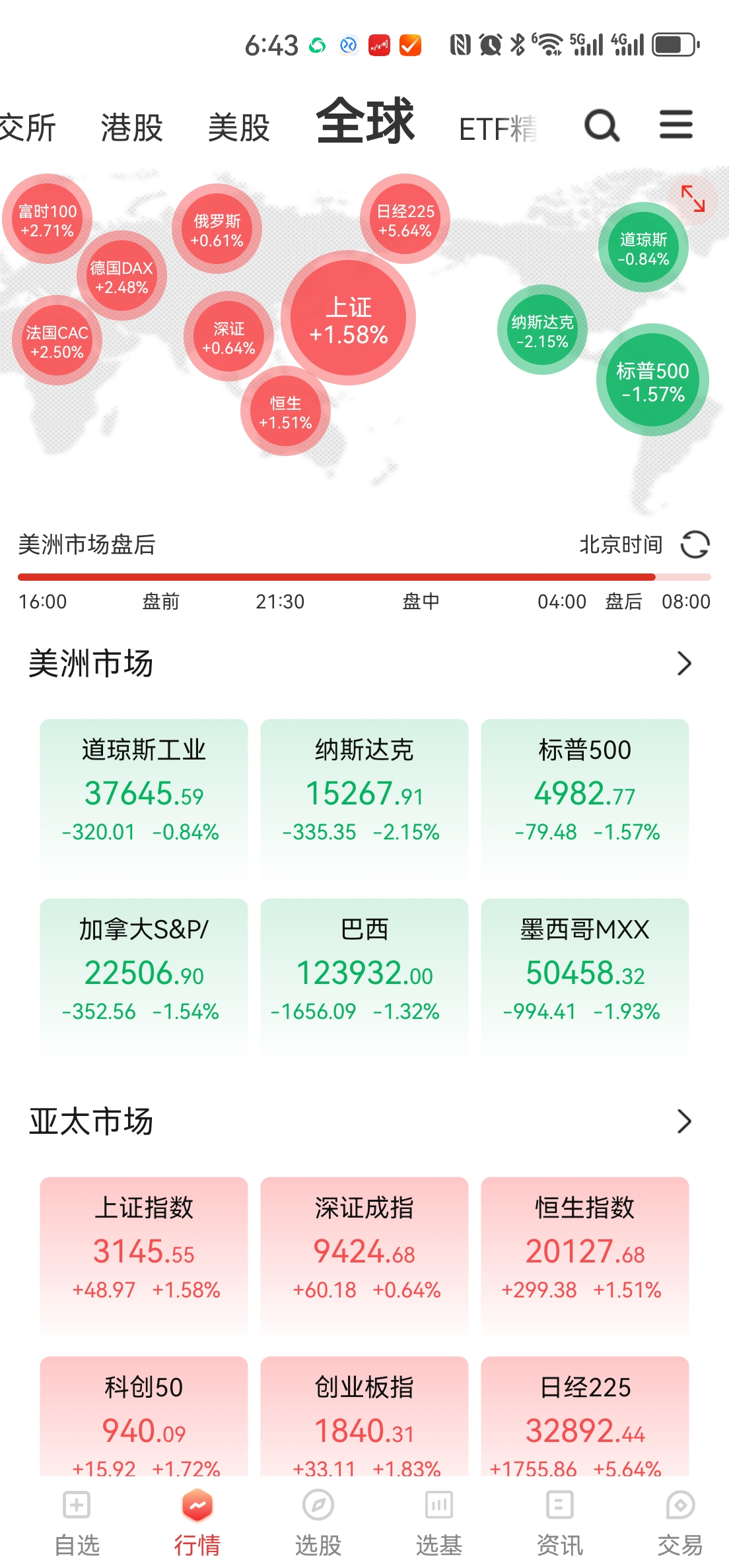Go to the 资讯 tab

pos(559,1522)
